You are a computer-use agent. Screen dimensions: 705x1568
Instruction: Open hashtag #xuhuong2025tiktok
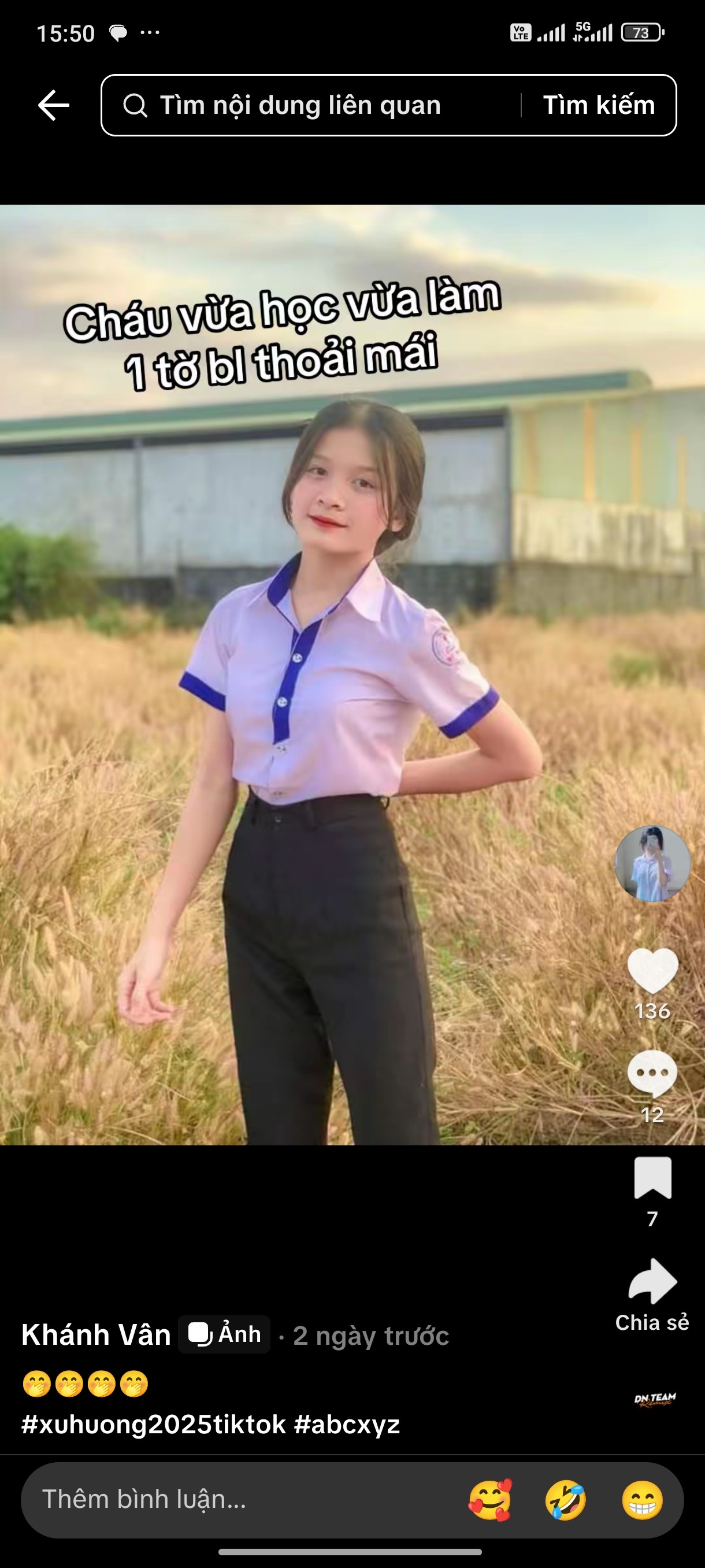click(x=153, y=1425)
